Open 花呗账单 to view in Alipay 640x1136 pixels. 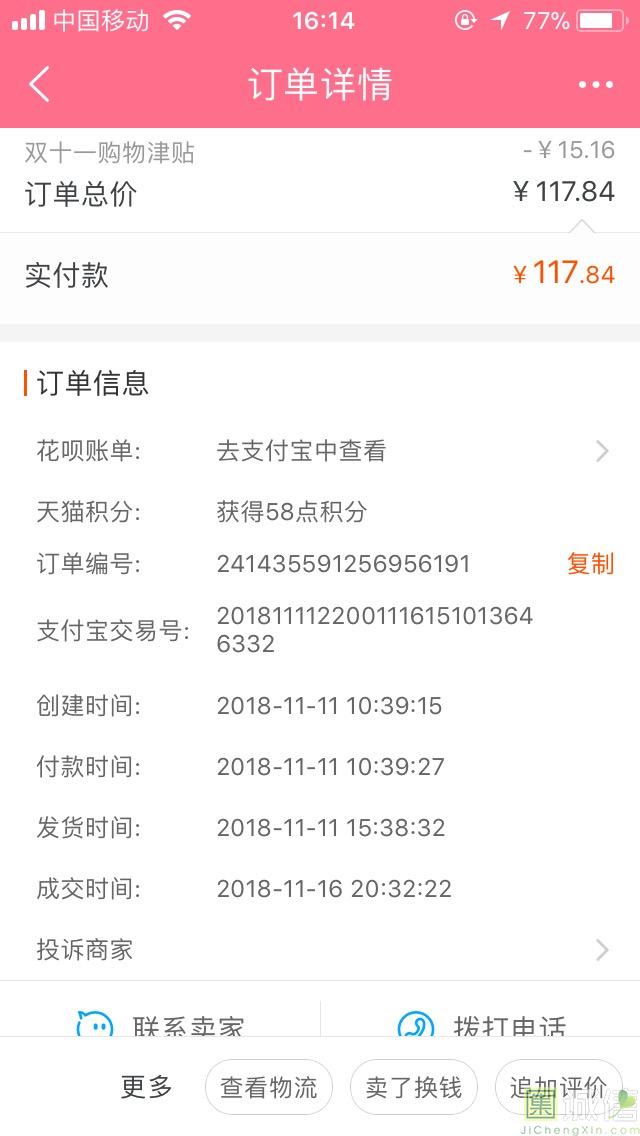[320, 451]
